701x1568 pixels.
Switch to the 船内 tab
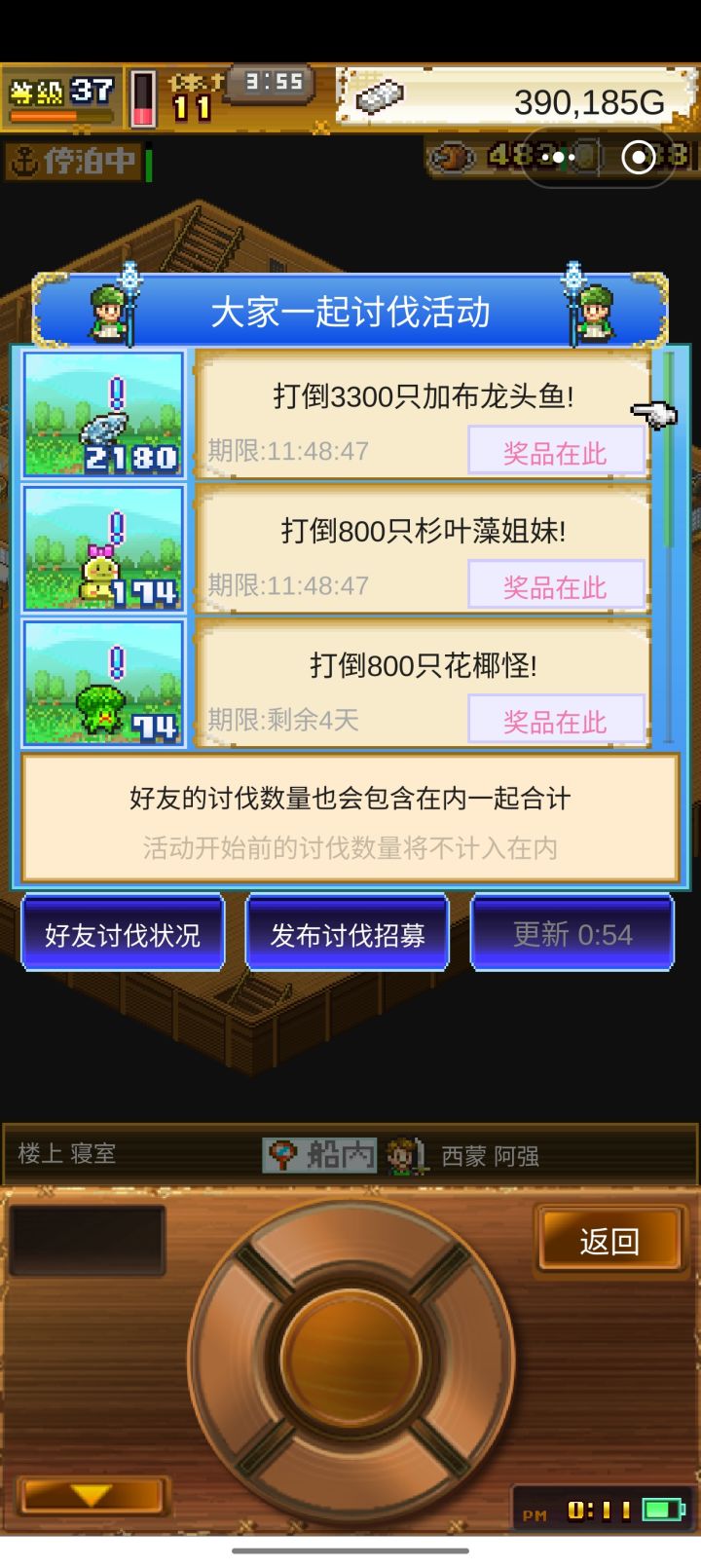321,1152
